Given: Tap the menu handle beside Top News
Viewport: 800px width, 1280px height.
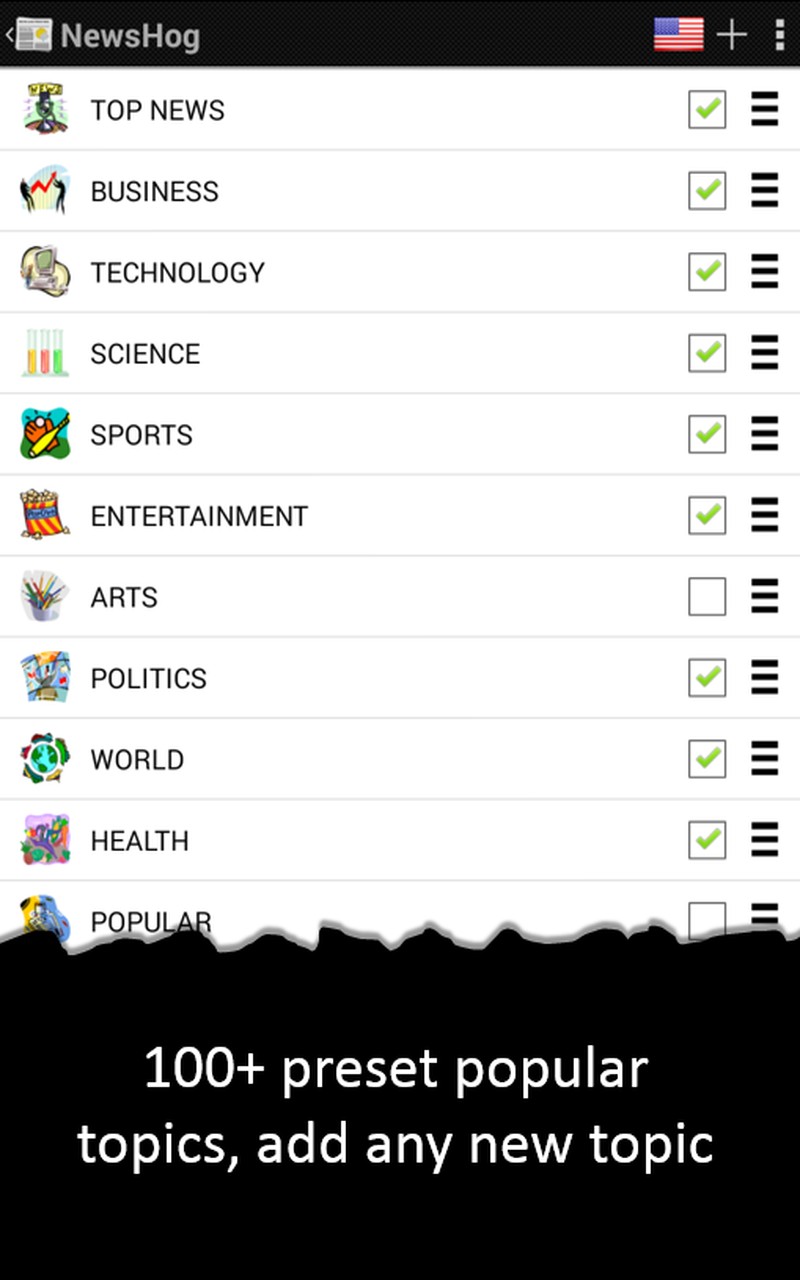Looking at the screenshot, I should 764,110.
